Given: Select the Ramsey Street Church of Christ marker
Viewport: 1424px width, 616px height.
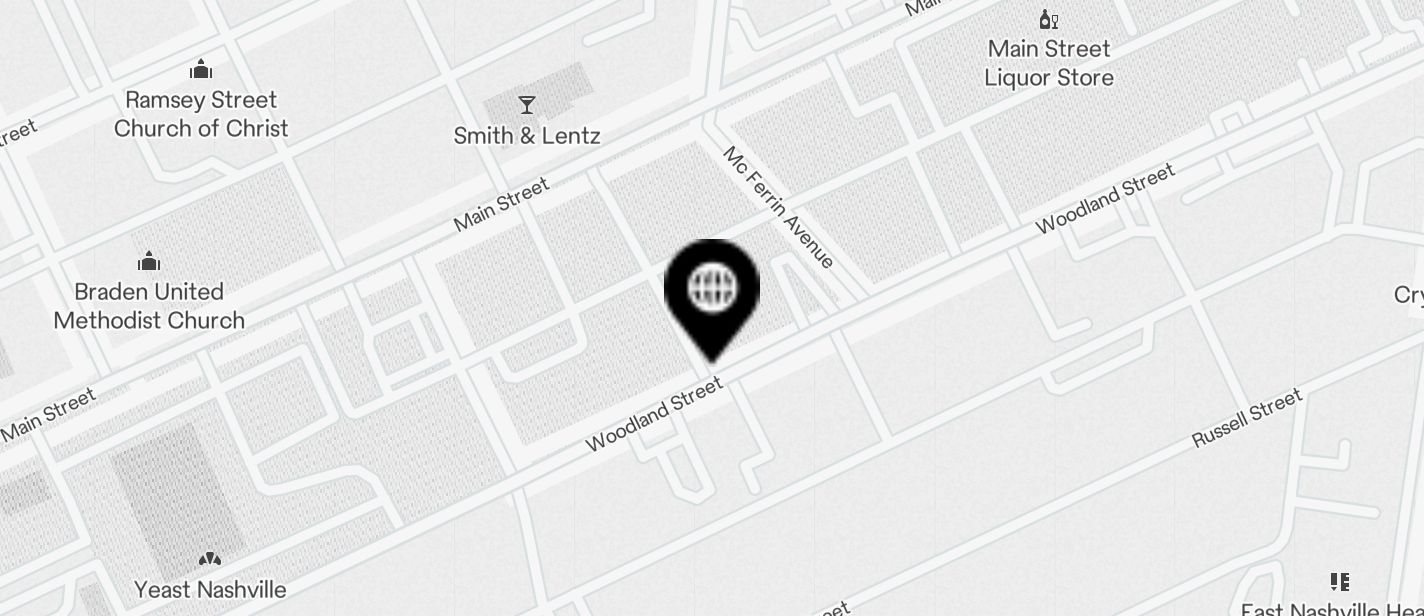Looking at the screenshot, I should tap(201, 70).
